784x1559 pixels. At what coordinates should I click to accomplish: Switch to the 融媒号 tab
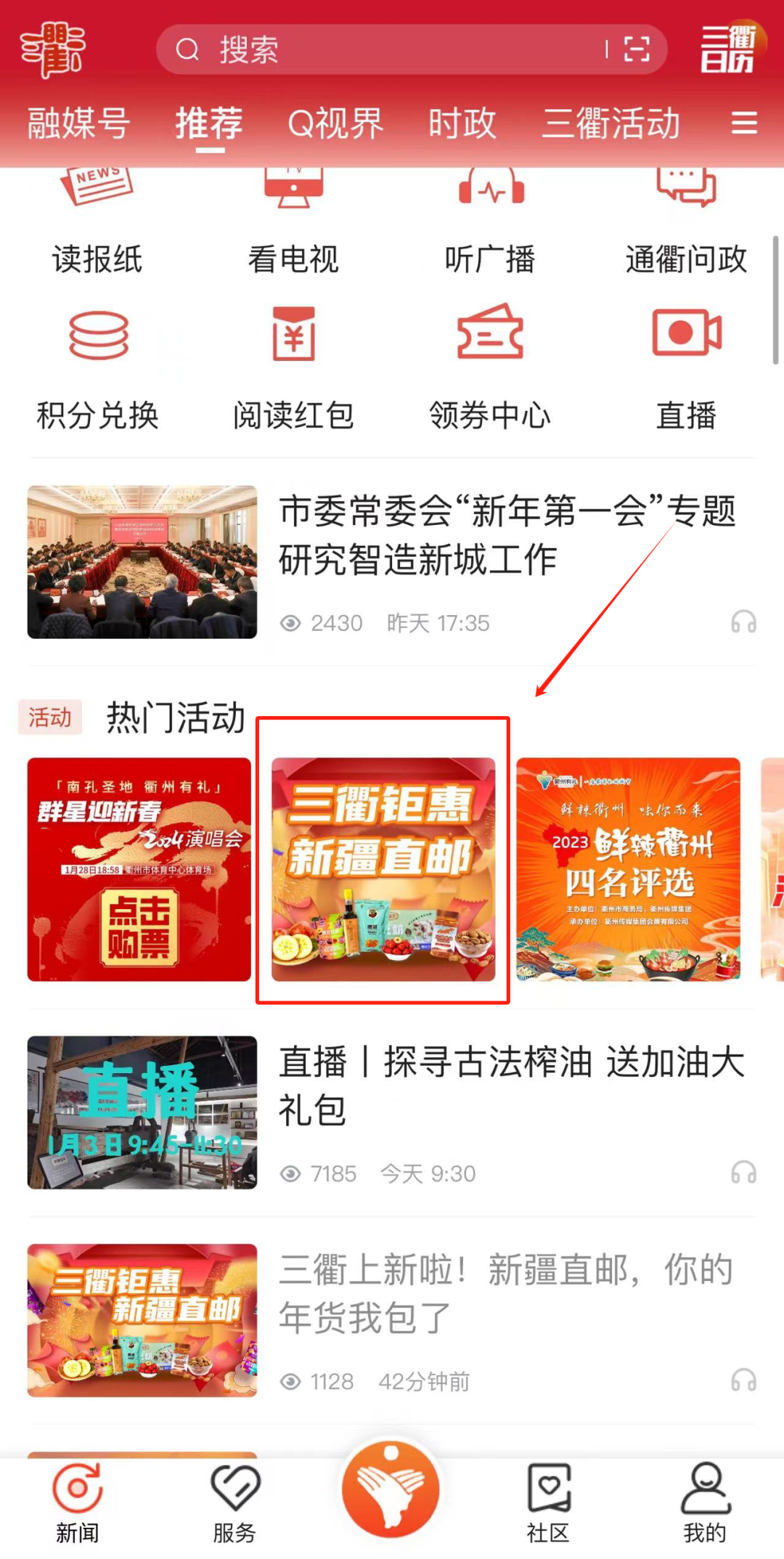pyautogui.click(x=78, y=123)
